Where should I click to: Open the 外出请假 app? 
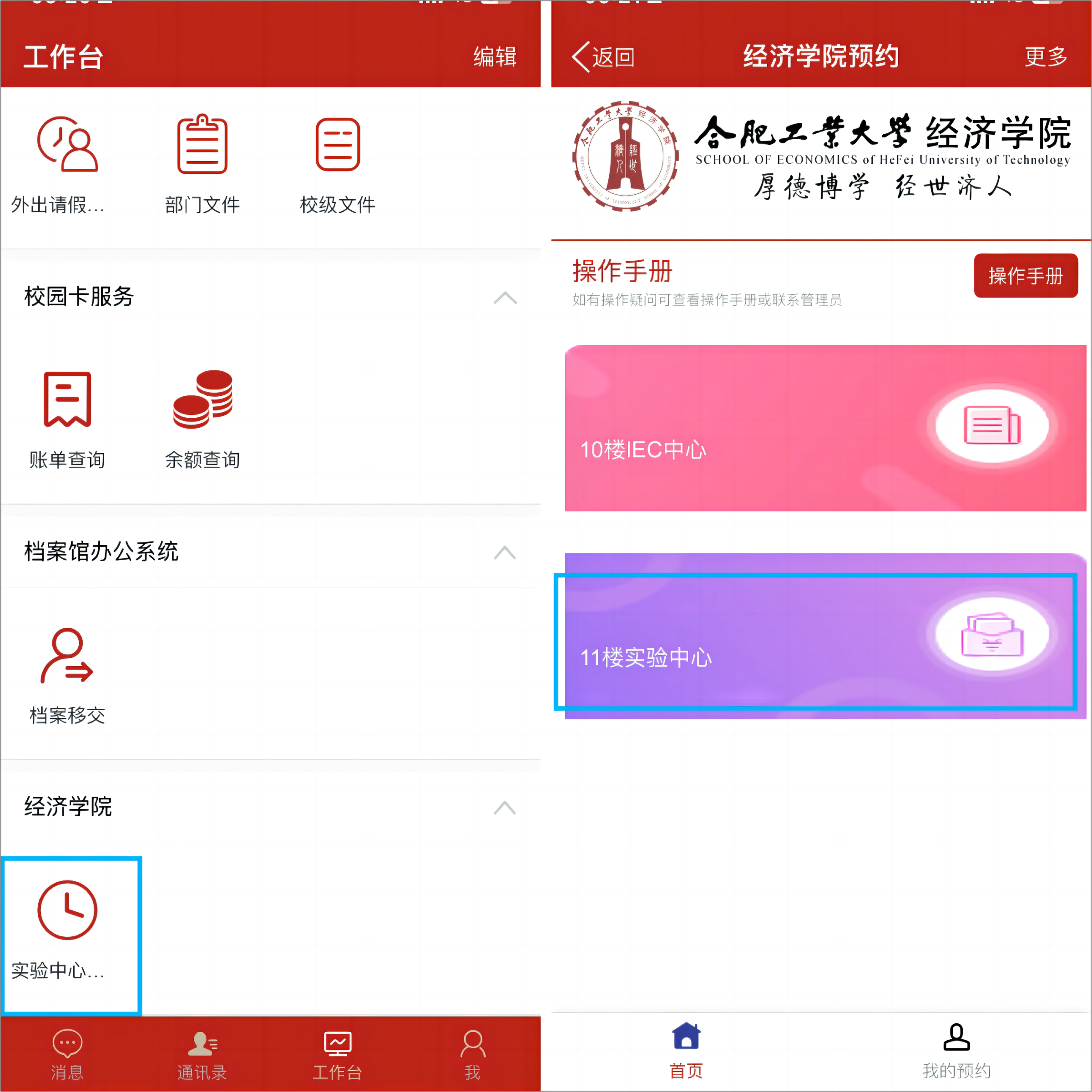click(x=67, y=164)
